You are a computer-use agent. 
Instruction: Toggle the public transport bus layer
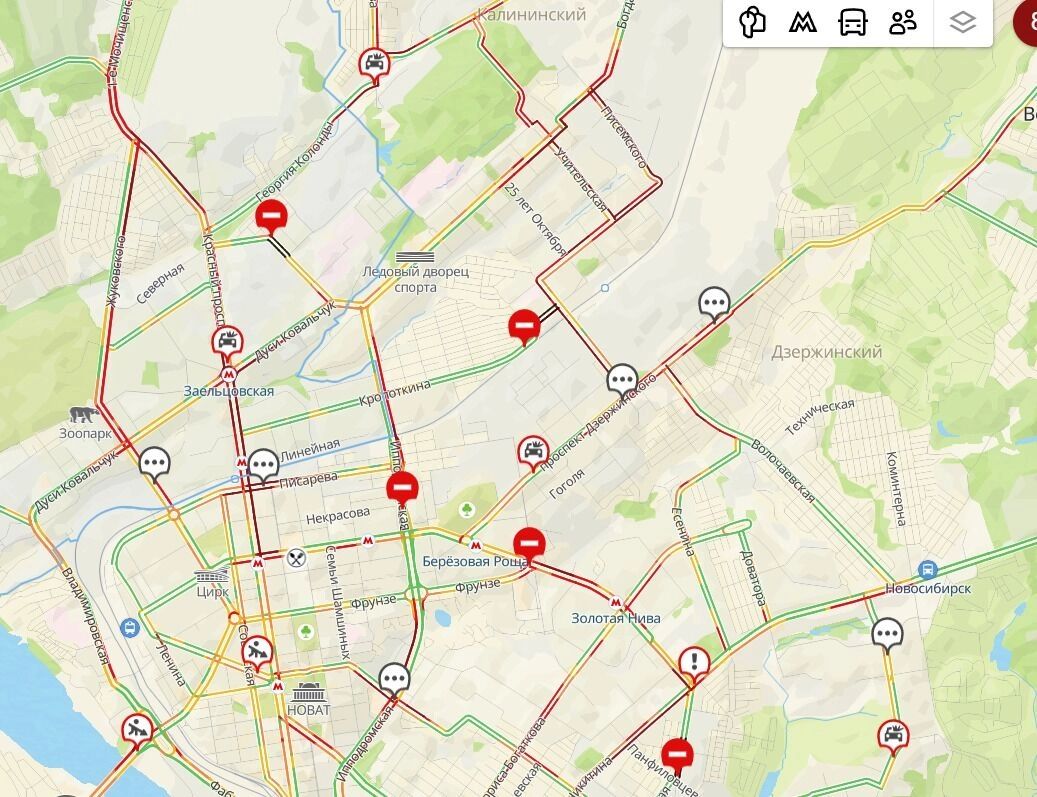point(852,22)
